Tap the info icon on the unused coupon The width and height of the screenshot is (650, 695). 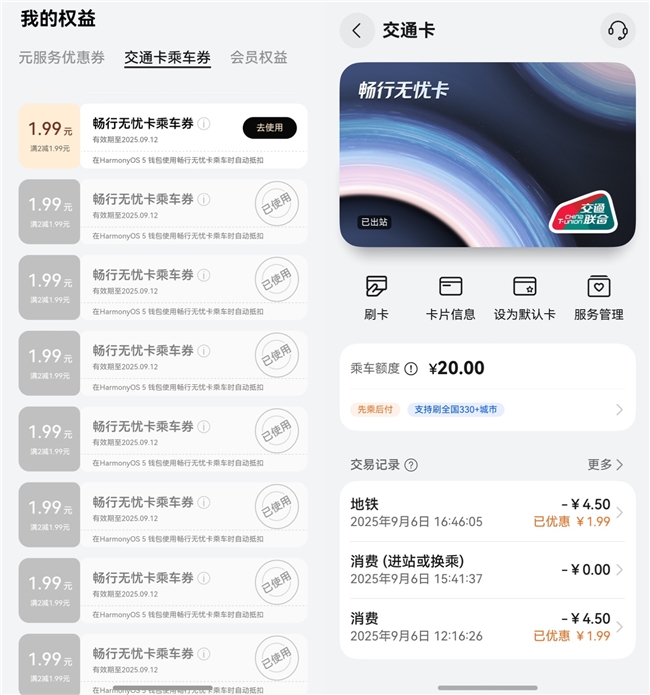(x=204, y=124)
